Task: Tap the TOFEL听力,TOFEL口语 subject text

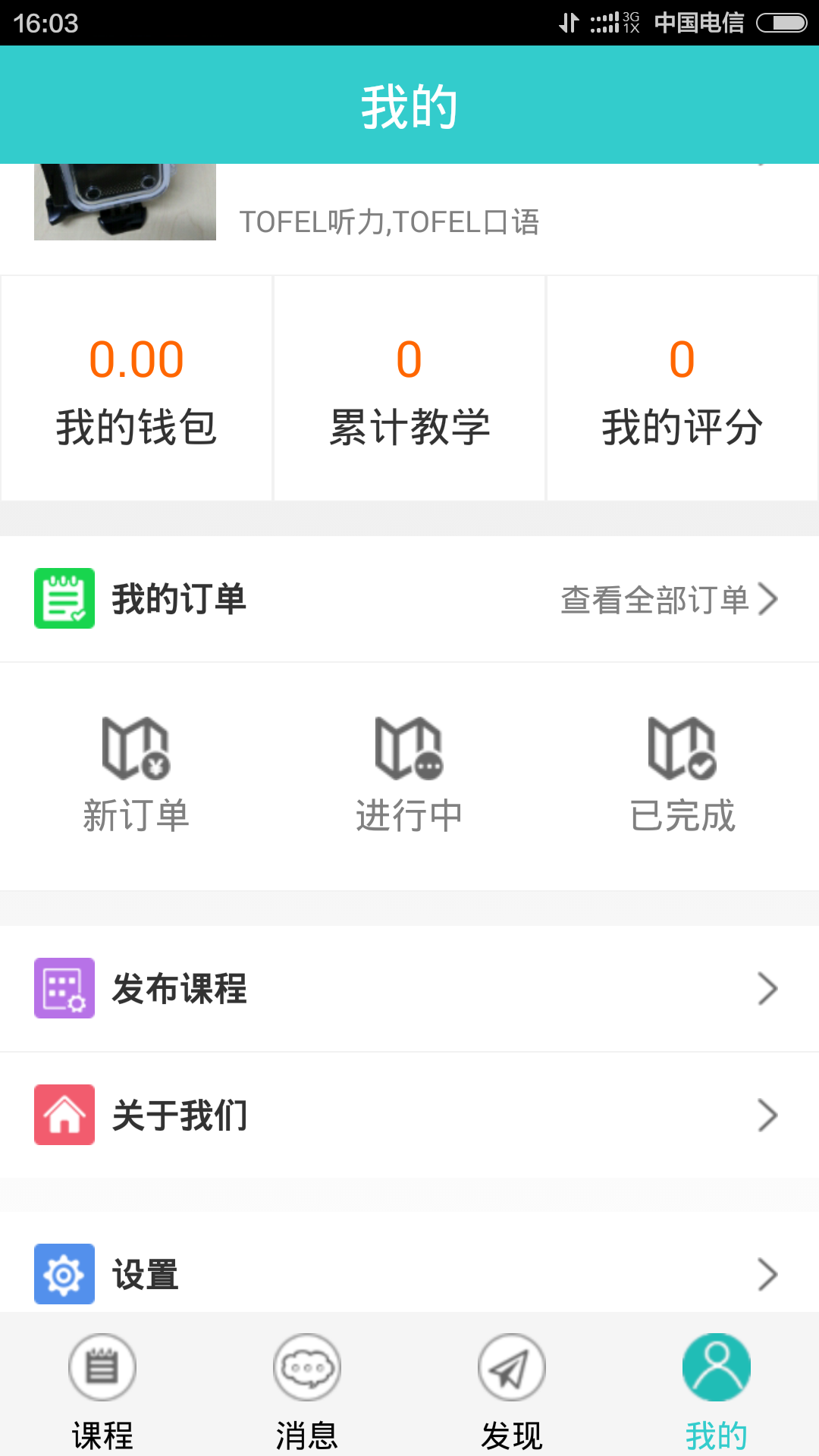Action: 391,222
